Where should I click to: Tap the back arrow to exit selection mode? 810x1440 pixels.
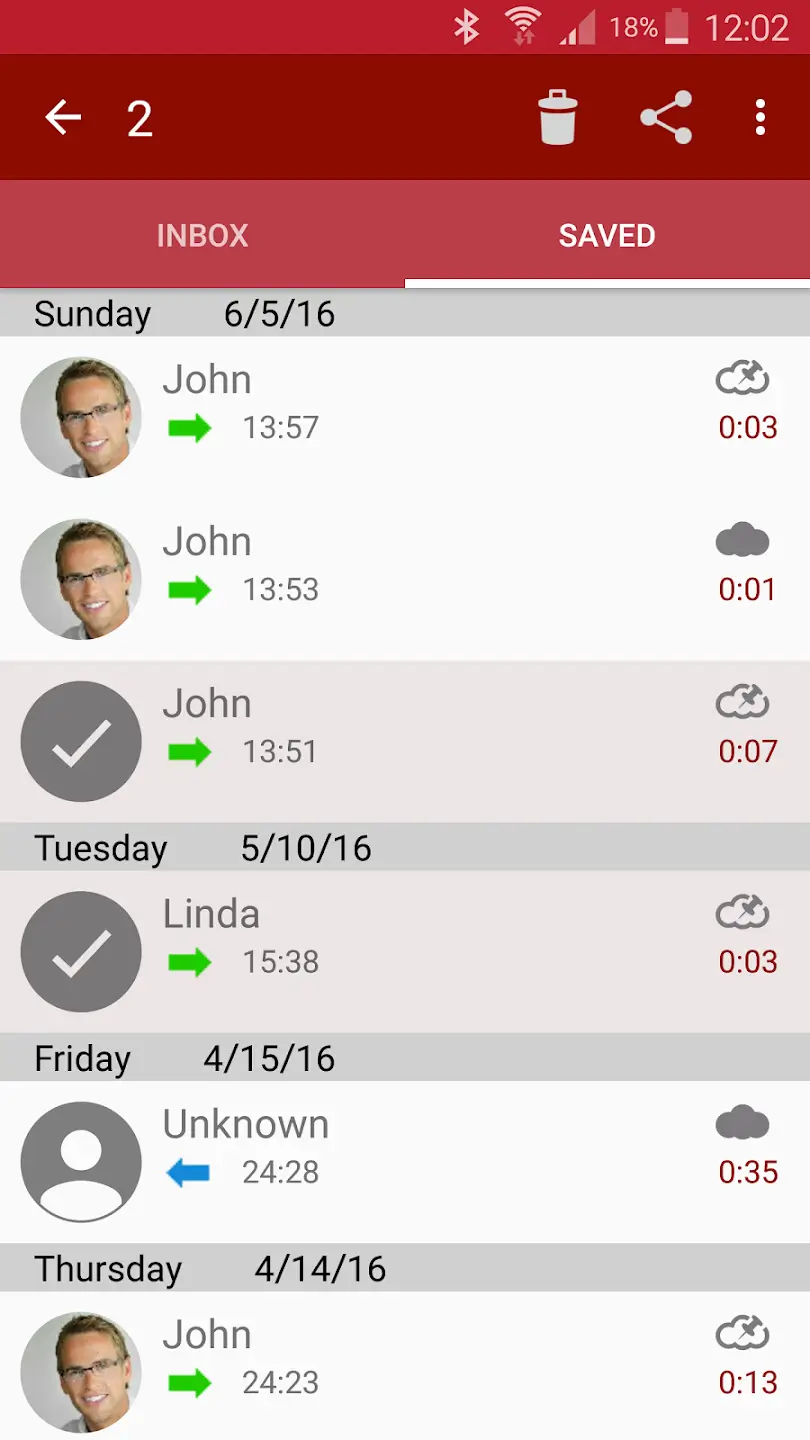(x=62, y=117)
